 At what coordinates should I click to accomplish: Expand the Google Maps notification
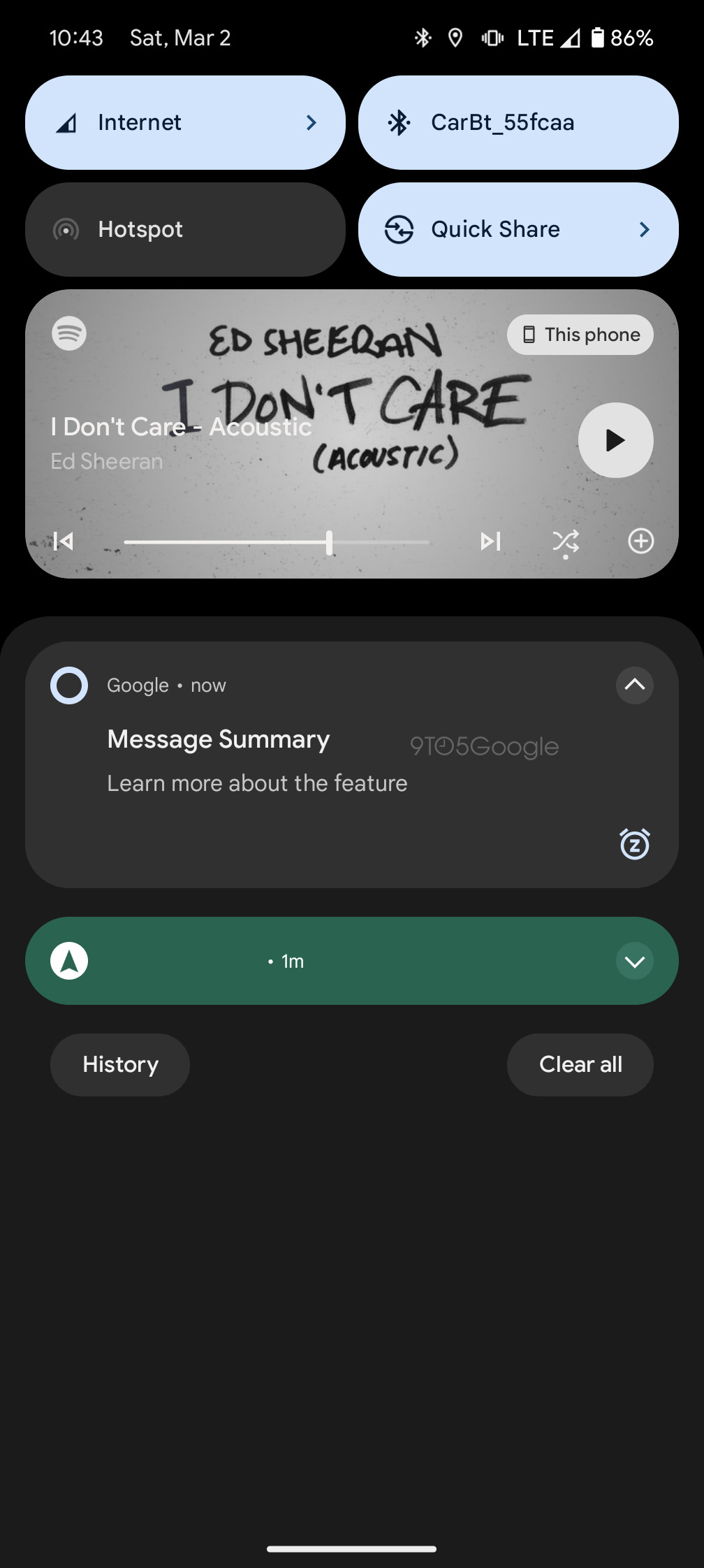coord(635,961)
